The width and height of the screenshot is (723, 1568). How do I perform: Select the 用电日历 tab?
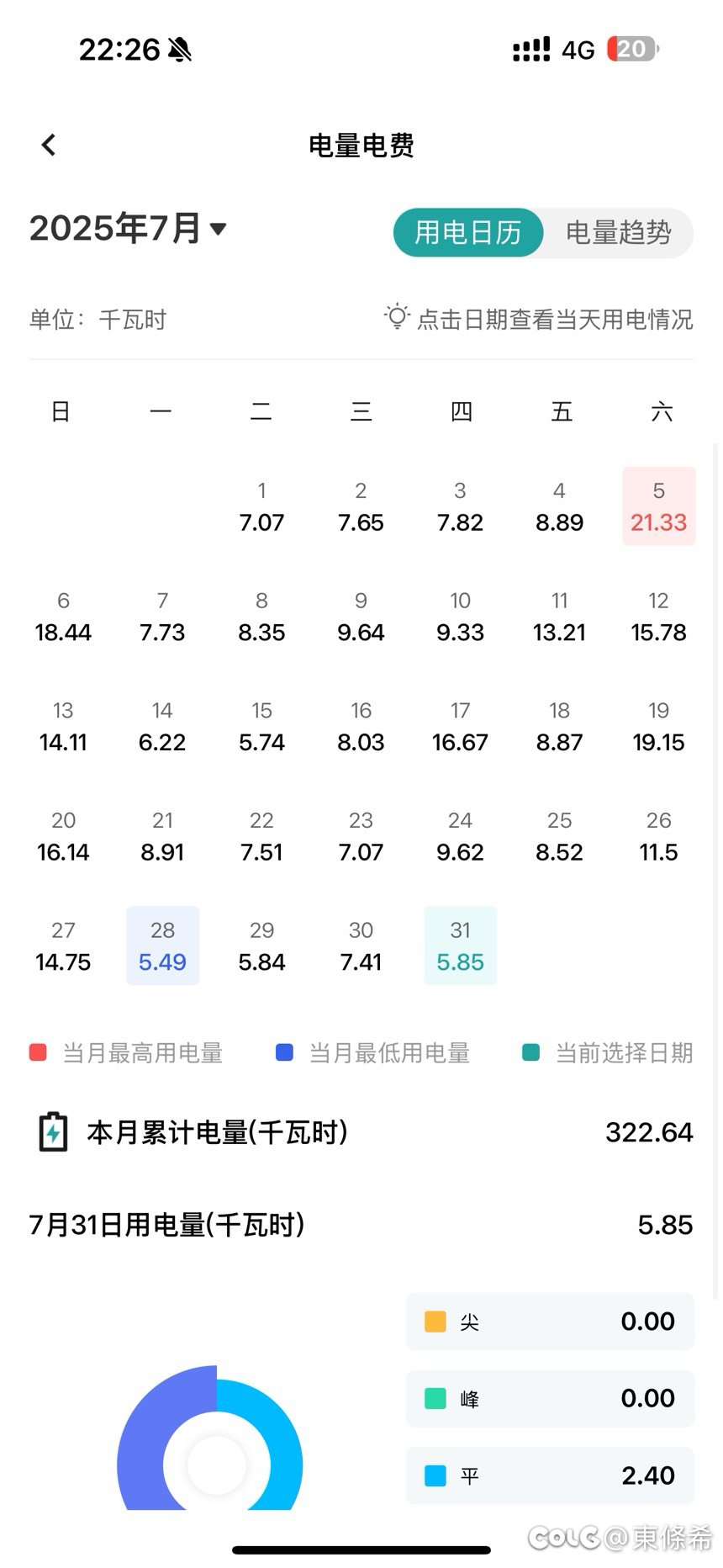[x=468, y=232]
